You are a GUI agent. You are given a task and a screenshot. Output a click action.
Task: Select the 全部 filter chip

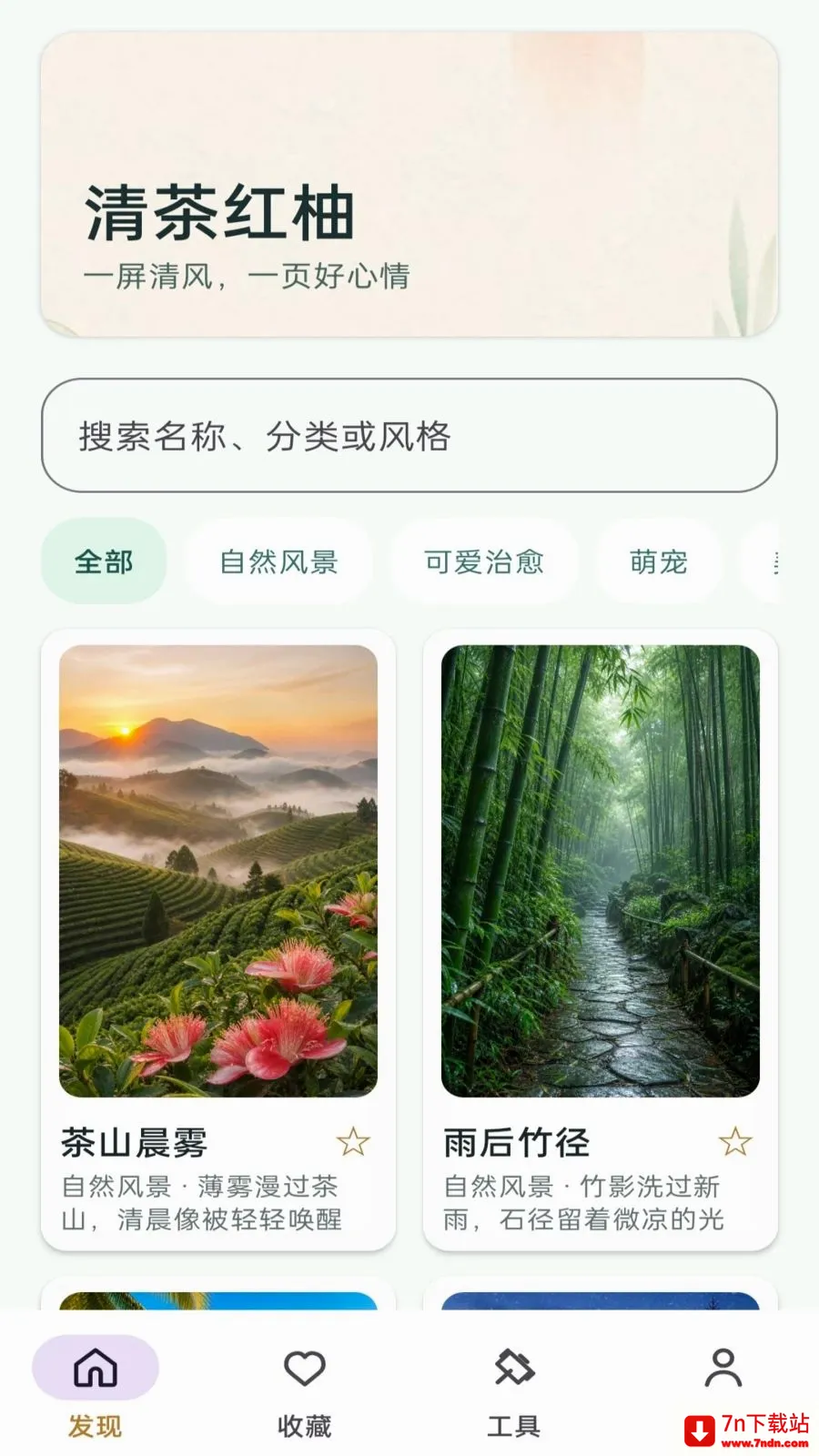(x=104, y=561)
